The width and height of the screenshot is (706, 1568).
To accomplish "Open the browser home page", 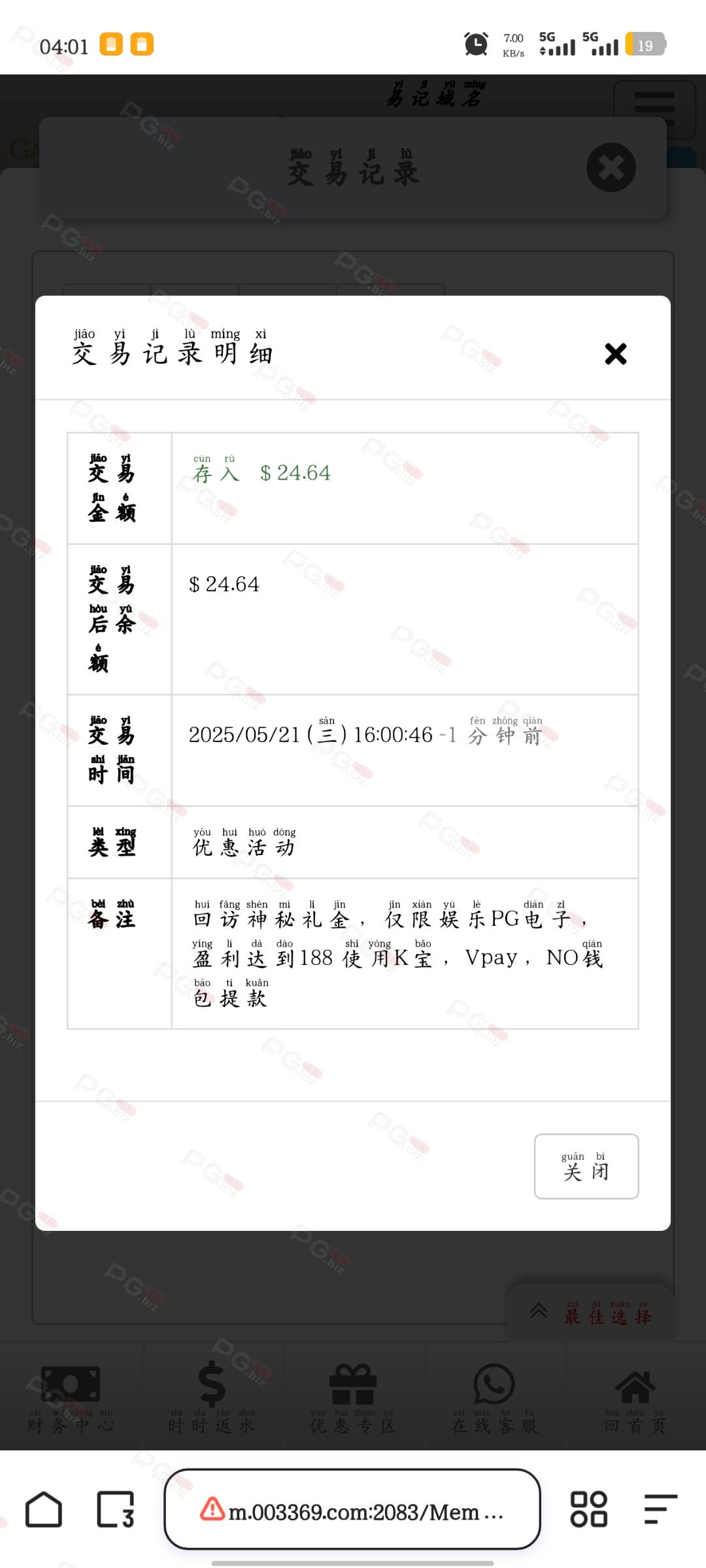I will point(44,1509).
